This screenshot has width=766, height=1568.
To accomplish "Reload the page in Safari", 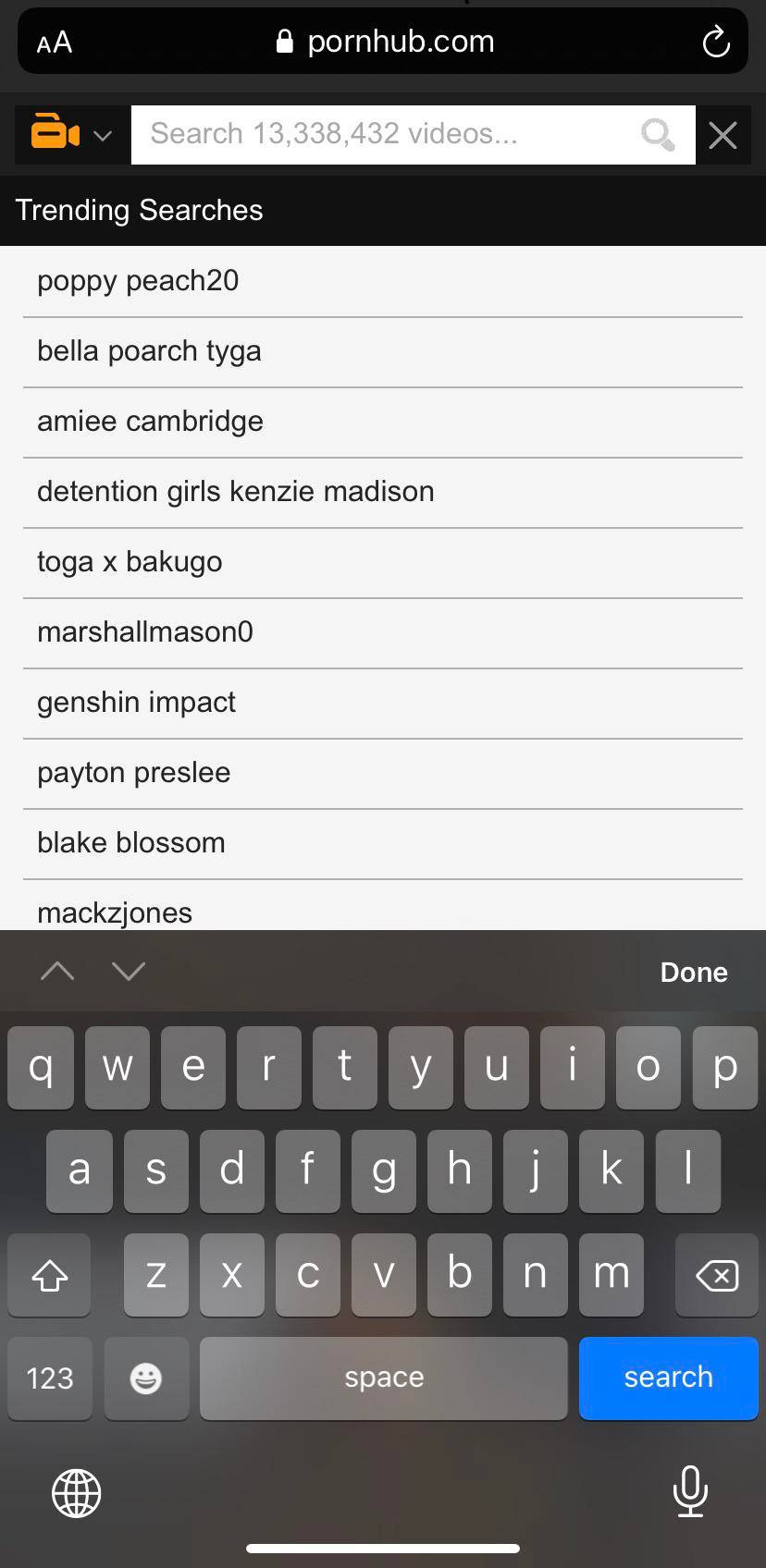I will 715,41.
